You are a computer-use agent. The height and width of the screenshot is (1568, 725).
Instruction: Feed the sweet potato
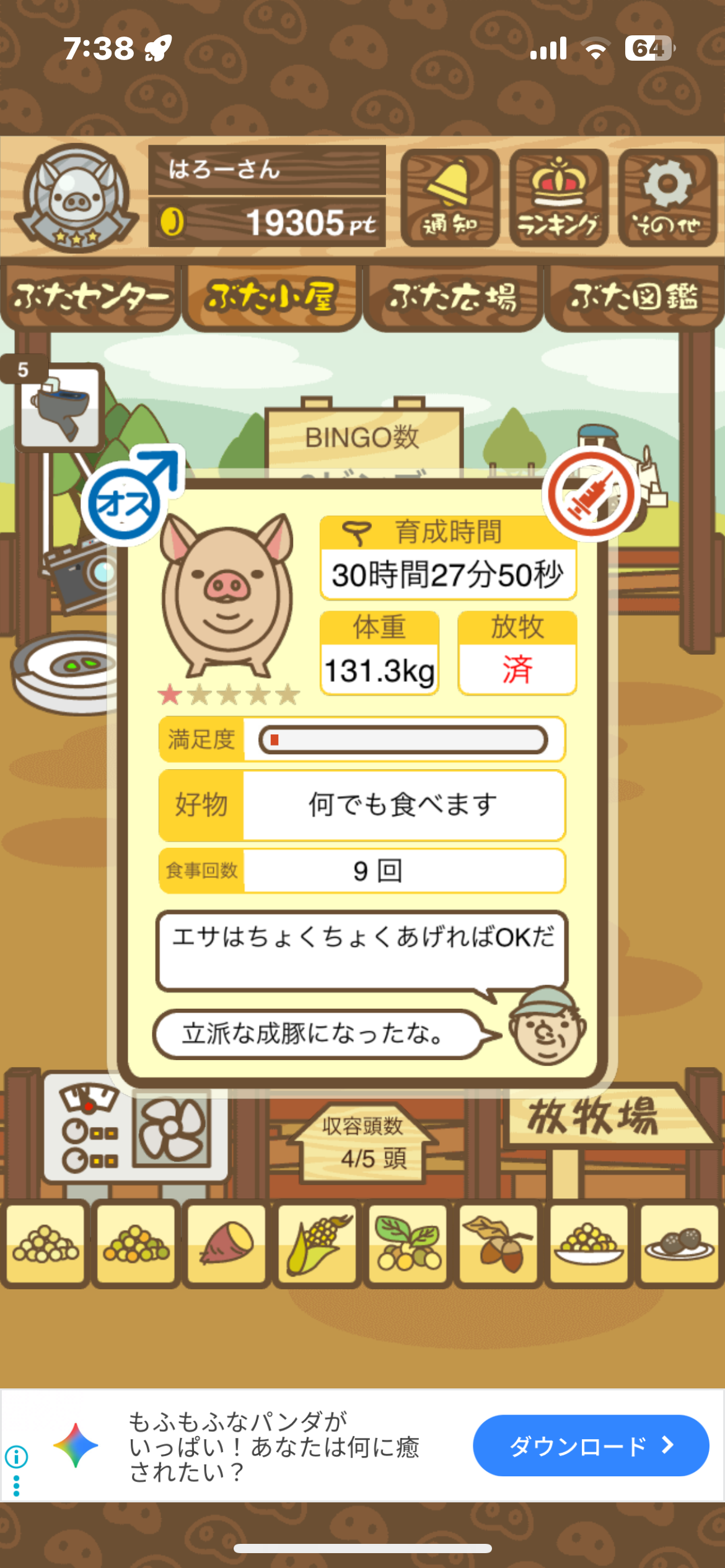coord(227,1245)
